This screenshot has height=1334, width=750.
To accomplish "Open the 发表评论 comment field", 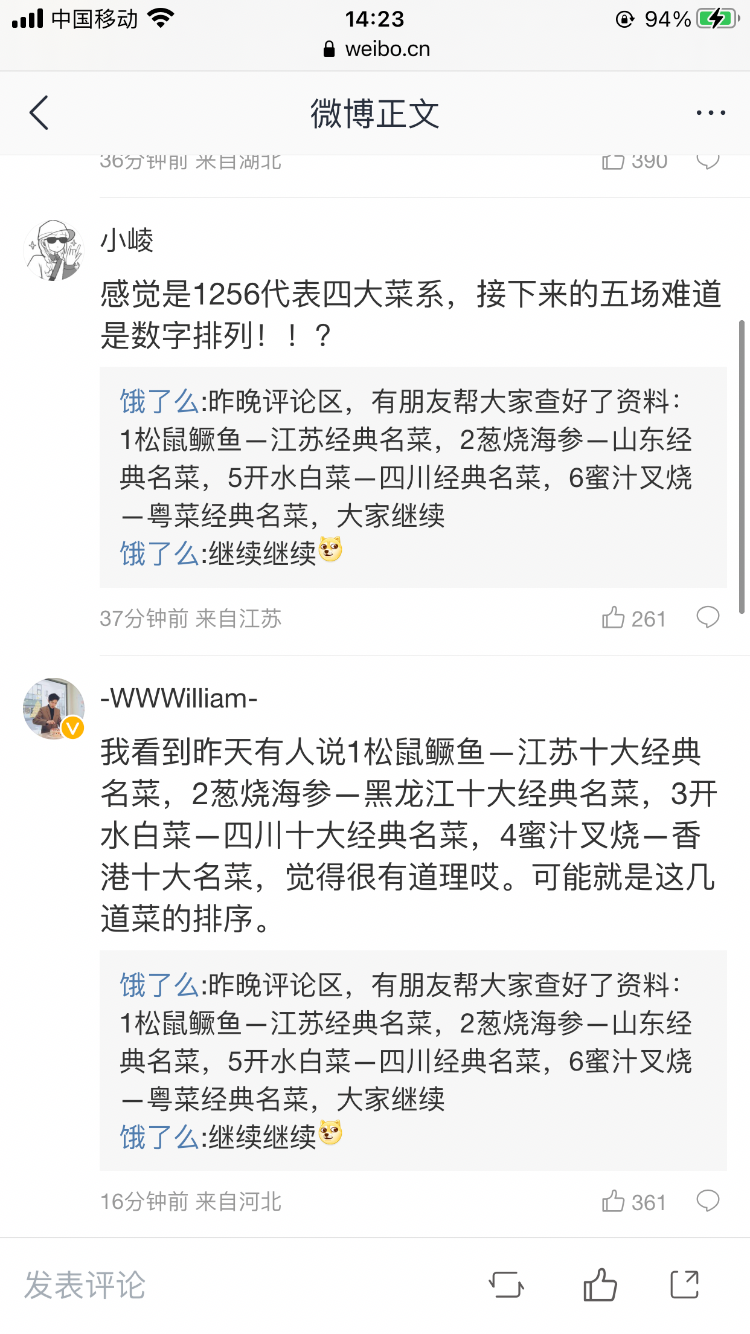I will [x=85, y=1285].
